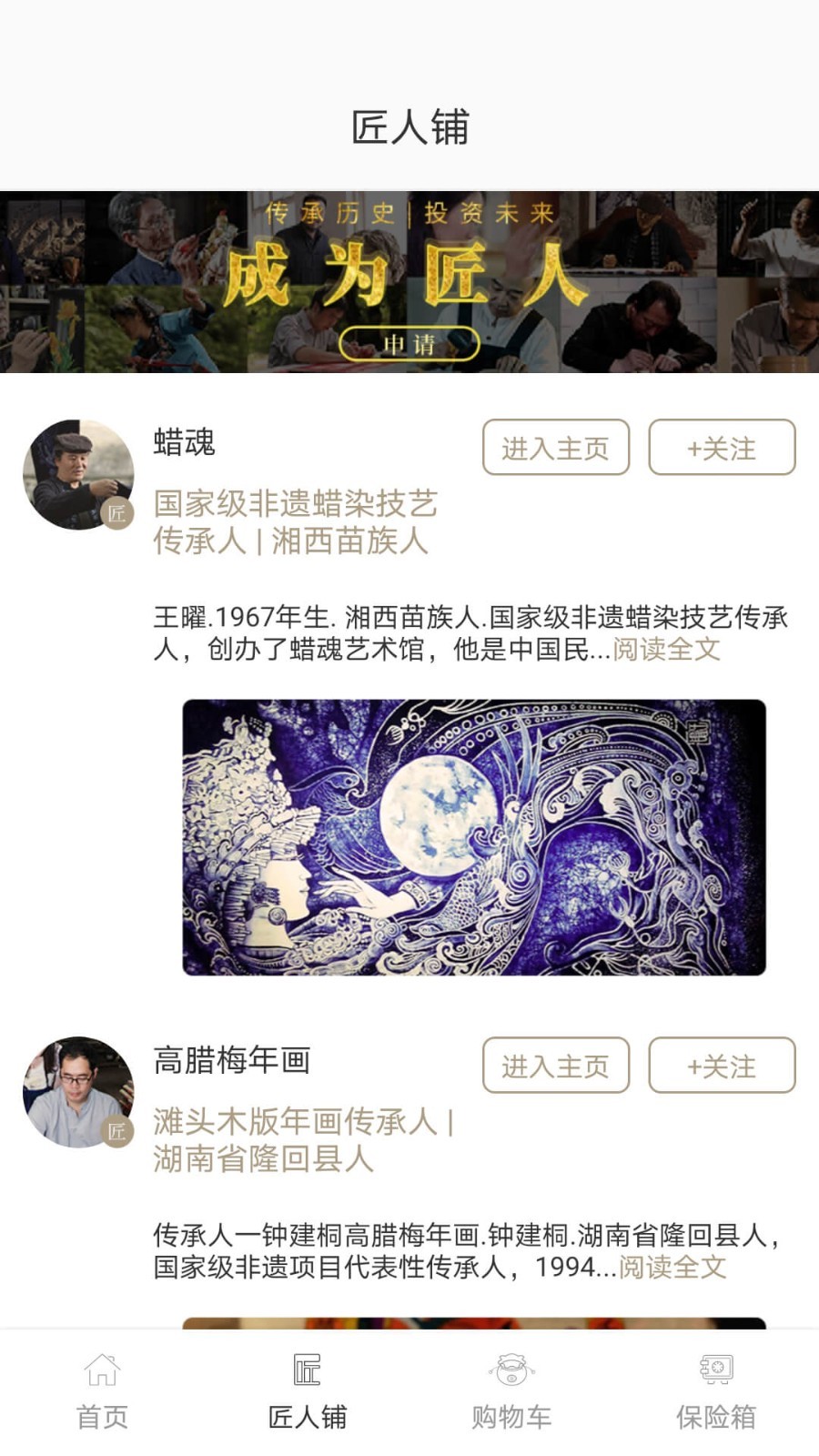
Task: Select the 匠人铺 tab
Action: click(x=307, y=1392)
